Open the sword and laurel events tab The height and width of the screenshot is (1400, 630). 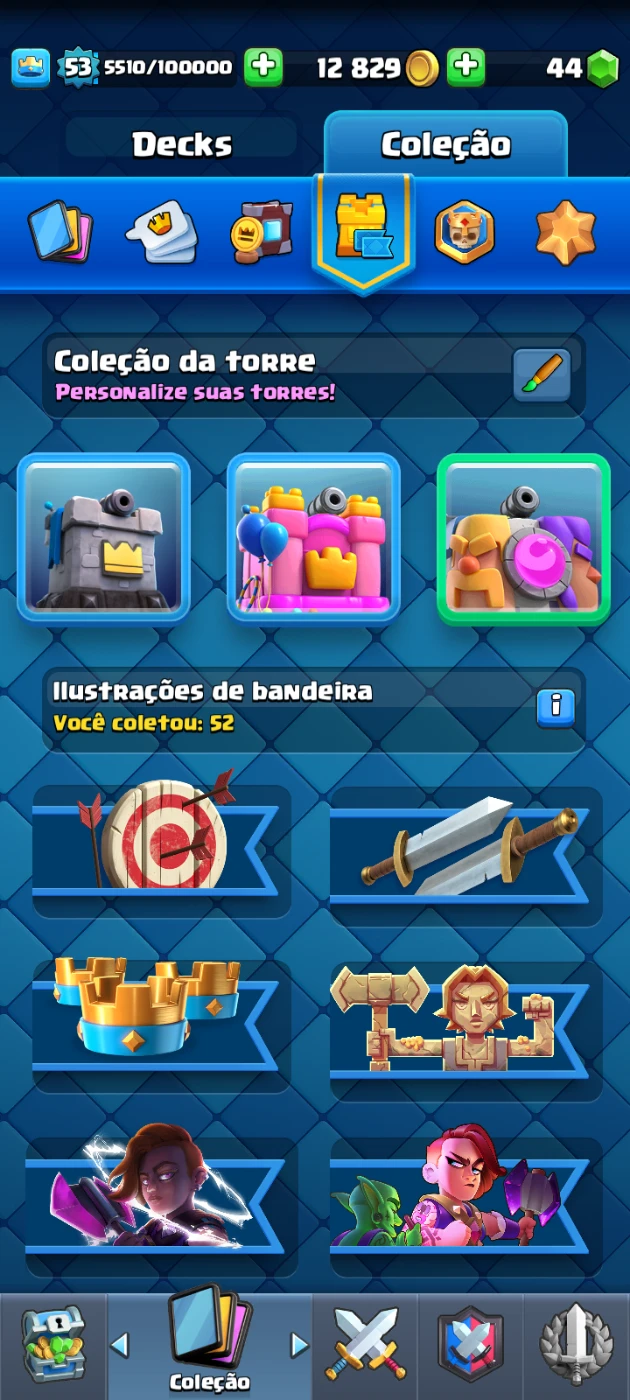(577, 1345)
